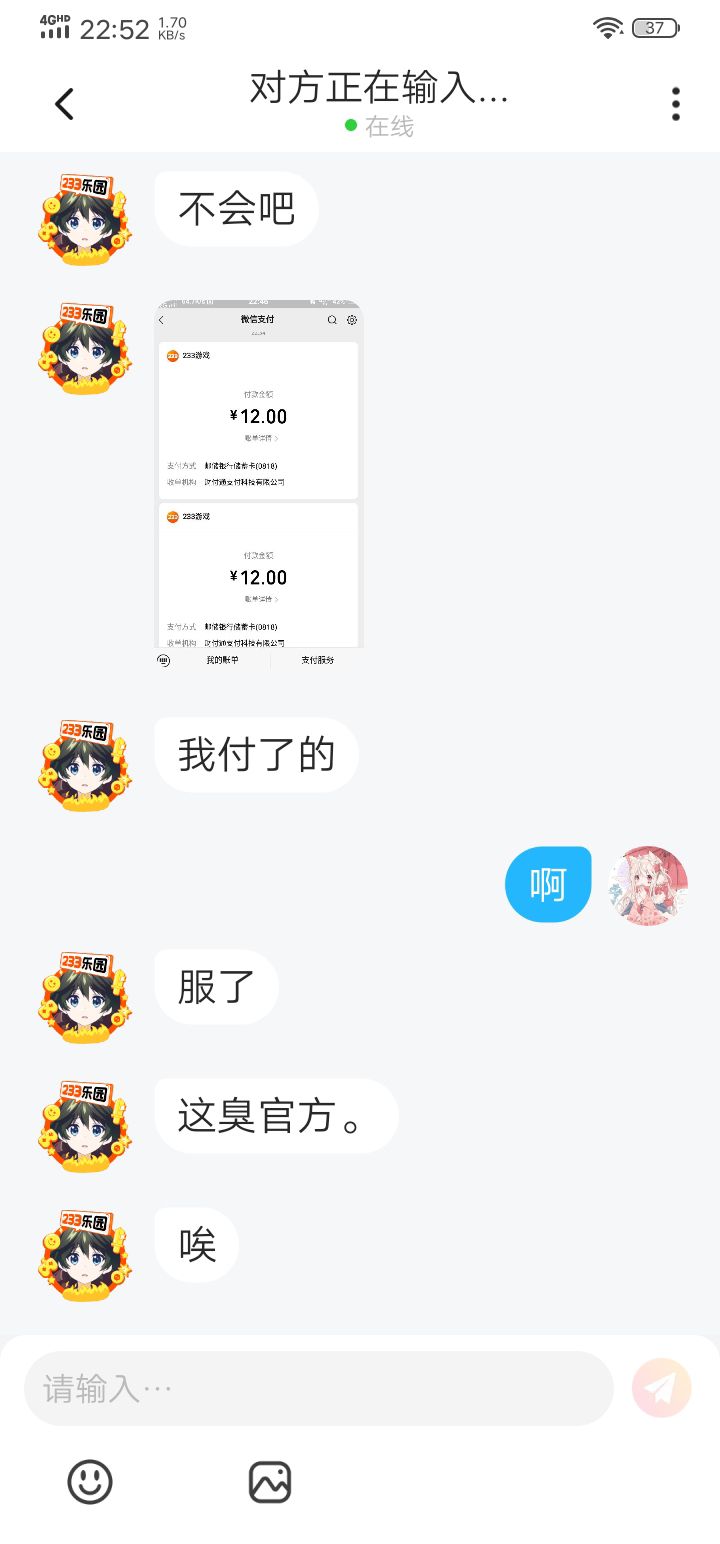Open the sender's avatar next to 不会吧
Screen dimensions: 720x1544
click(85, 219)
